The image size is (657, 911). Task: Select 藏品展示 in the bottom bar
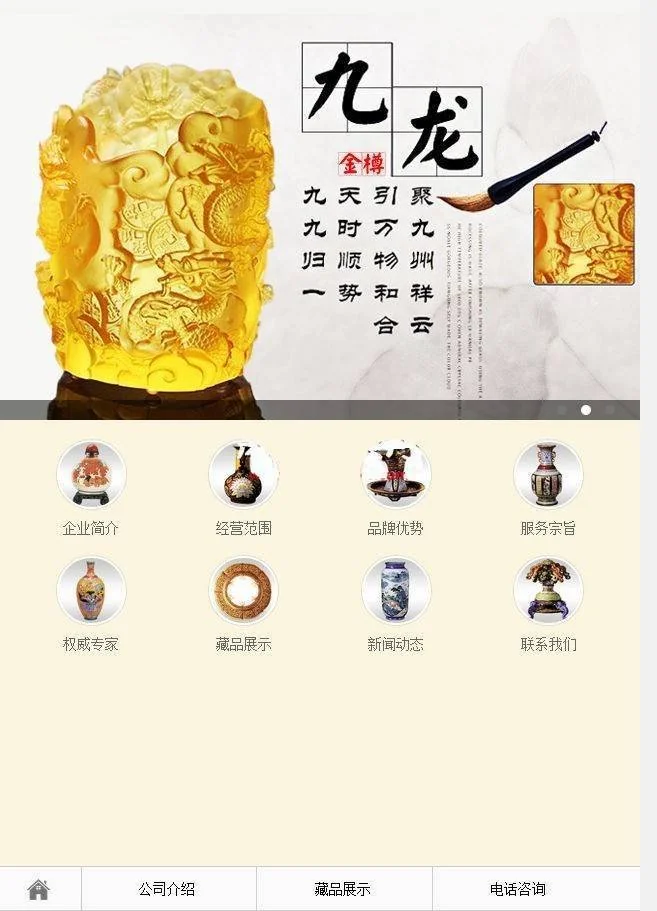[x=343, y=889]
